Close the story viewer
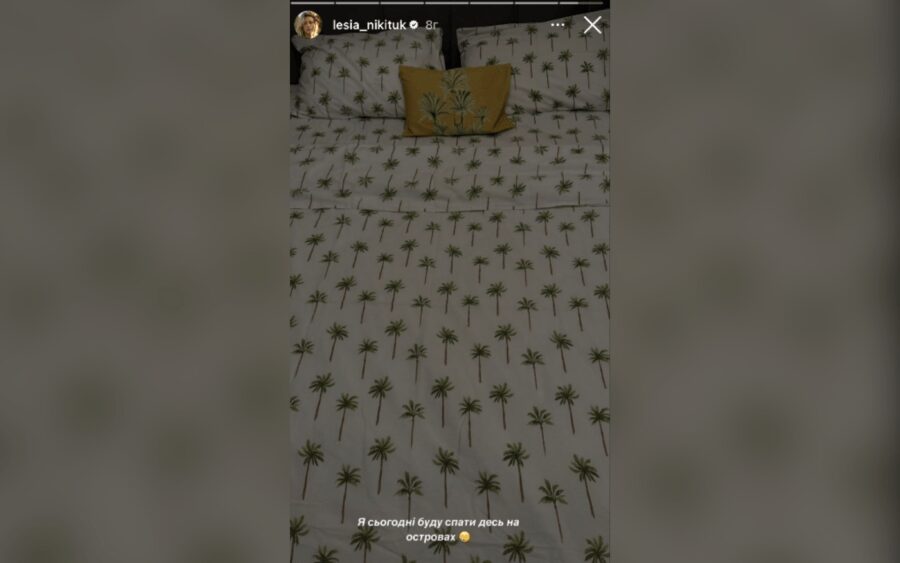 tap(592, 25)
